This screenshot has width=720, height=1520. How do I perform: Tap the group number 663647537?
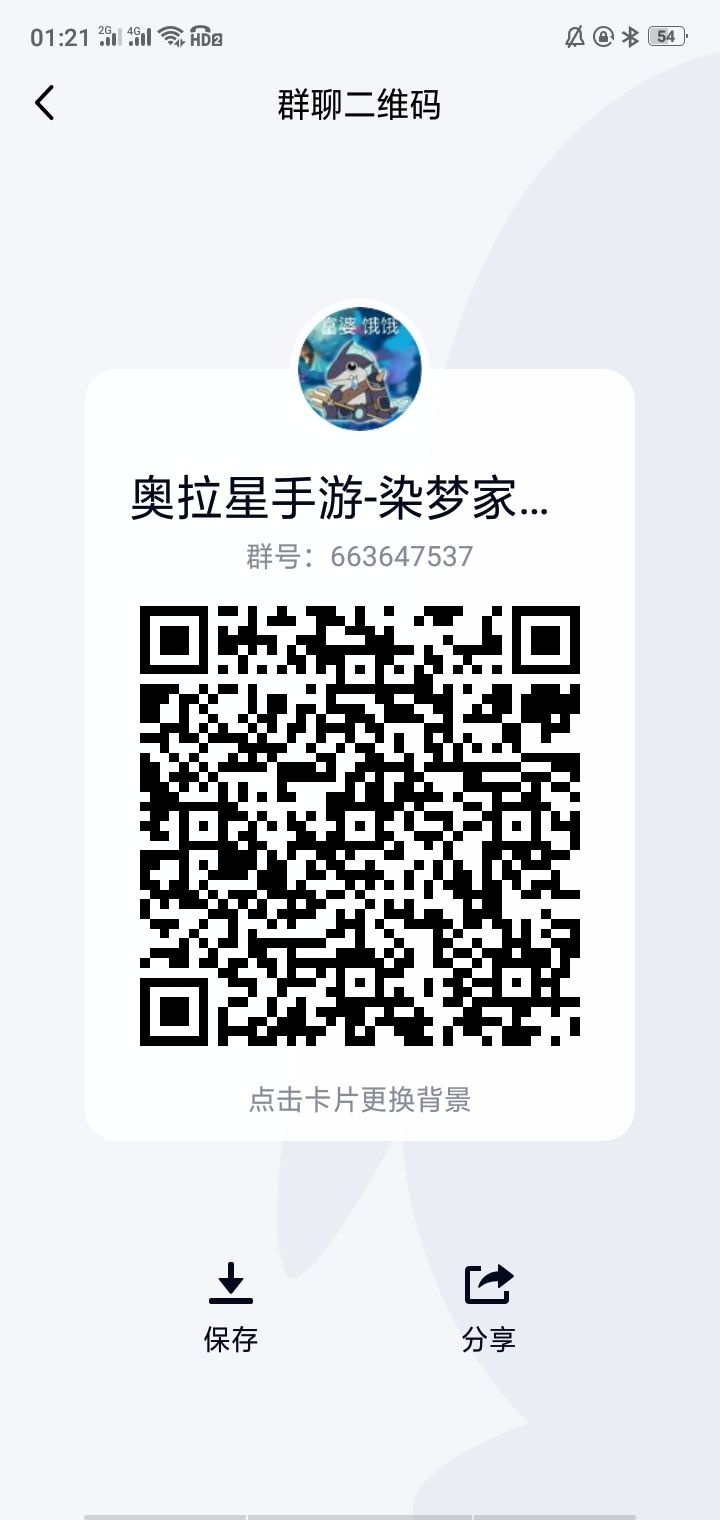pos(360,557)
